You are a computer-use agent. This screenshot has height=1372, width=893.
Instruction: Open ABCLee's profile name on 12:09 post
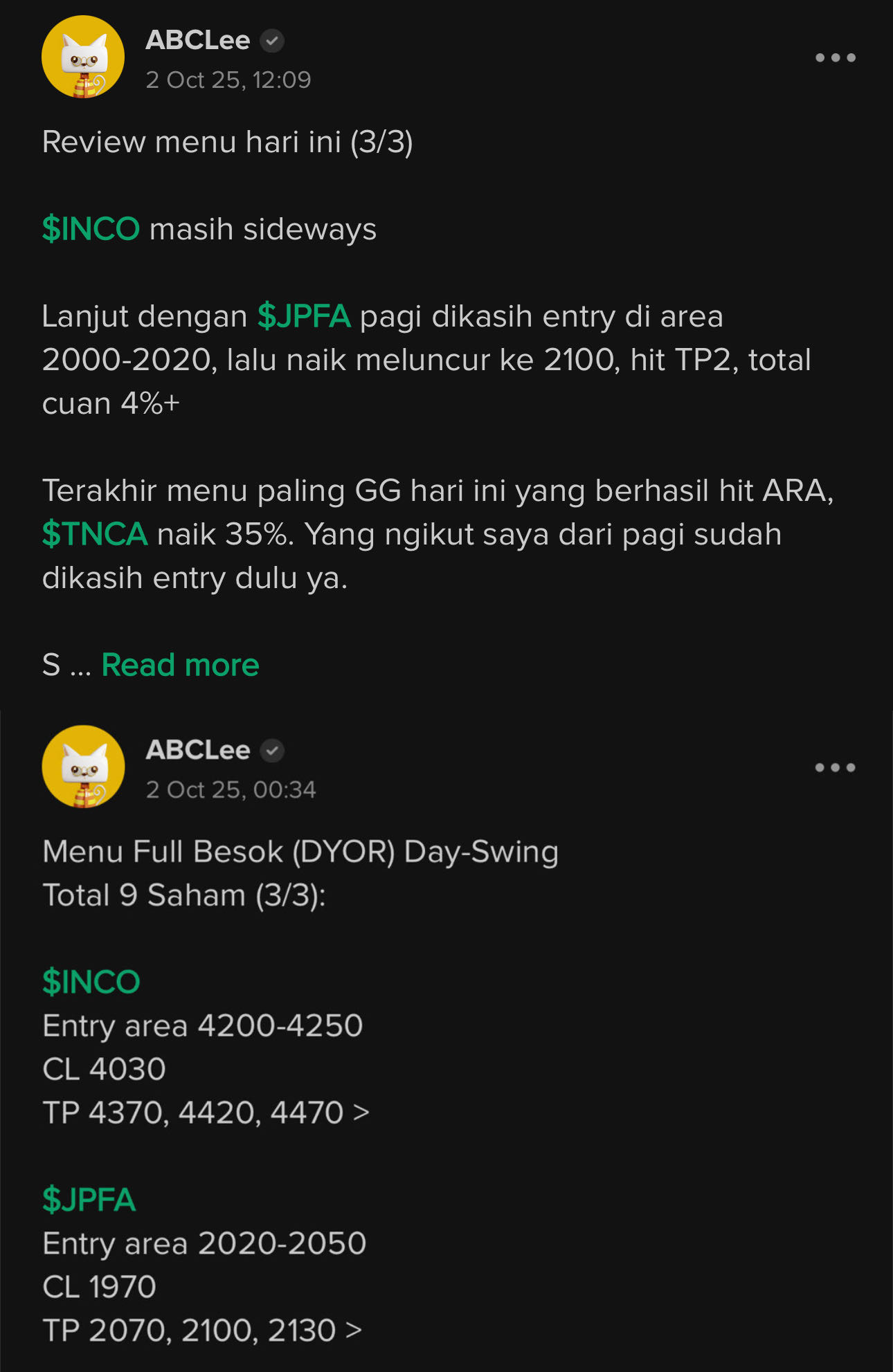tap(197, 40)
